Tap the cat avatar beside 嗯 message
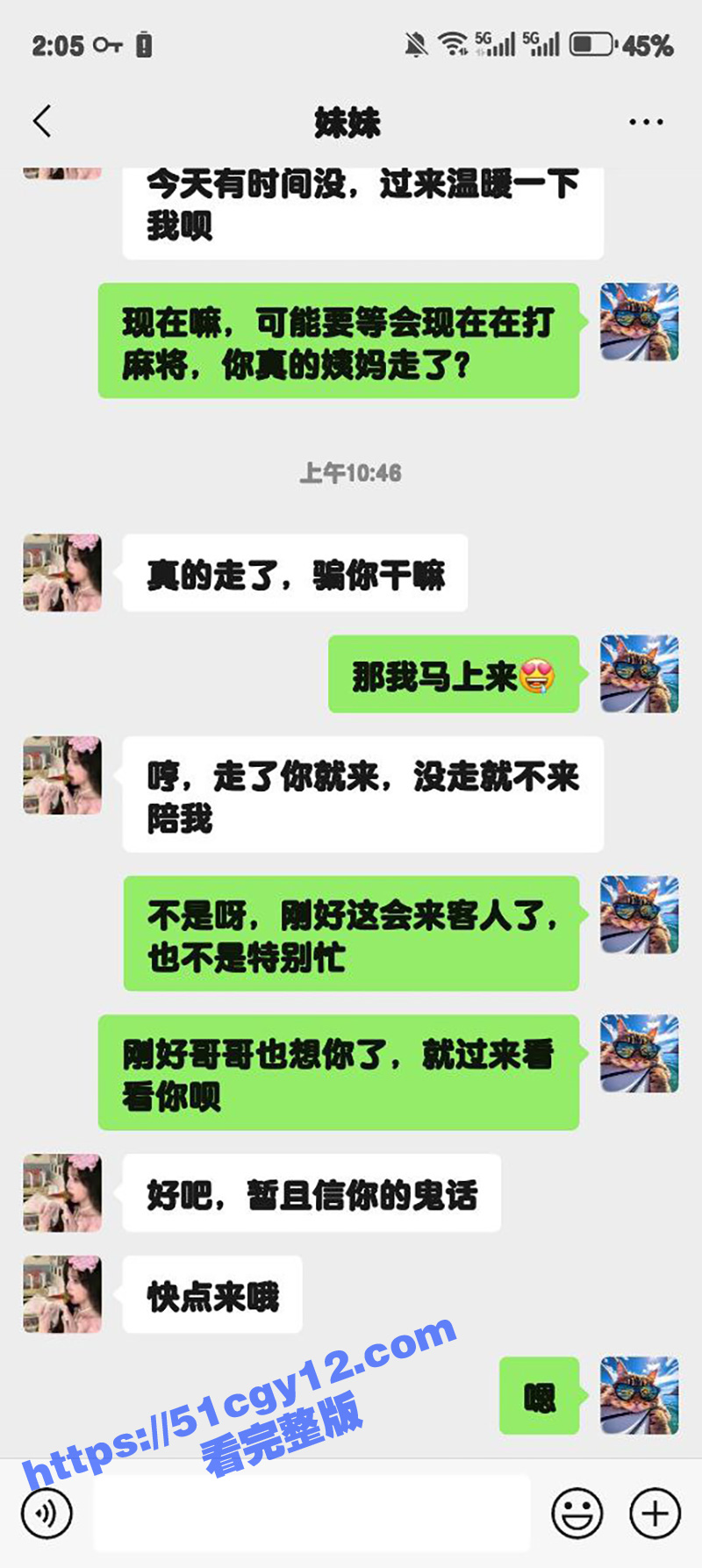The image size is (702, 1568). point(640,1395)
